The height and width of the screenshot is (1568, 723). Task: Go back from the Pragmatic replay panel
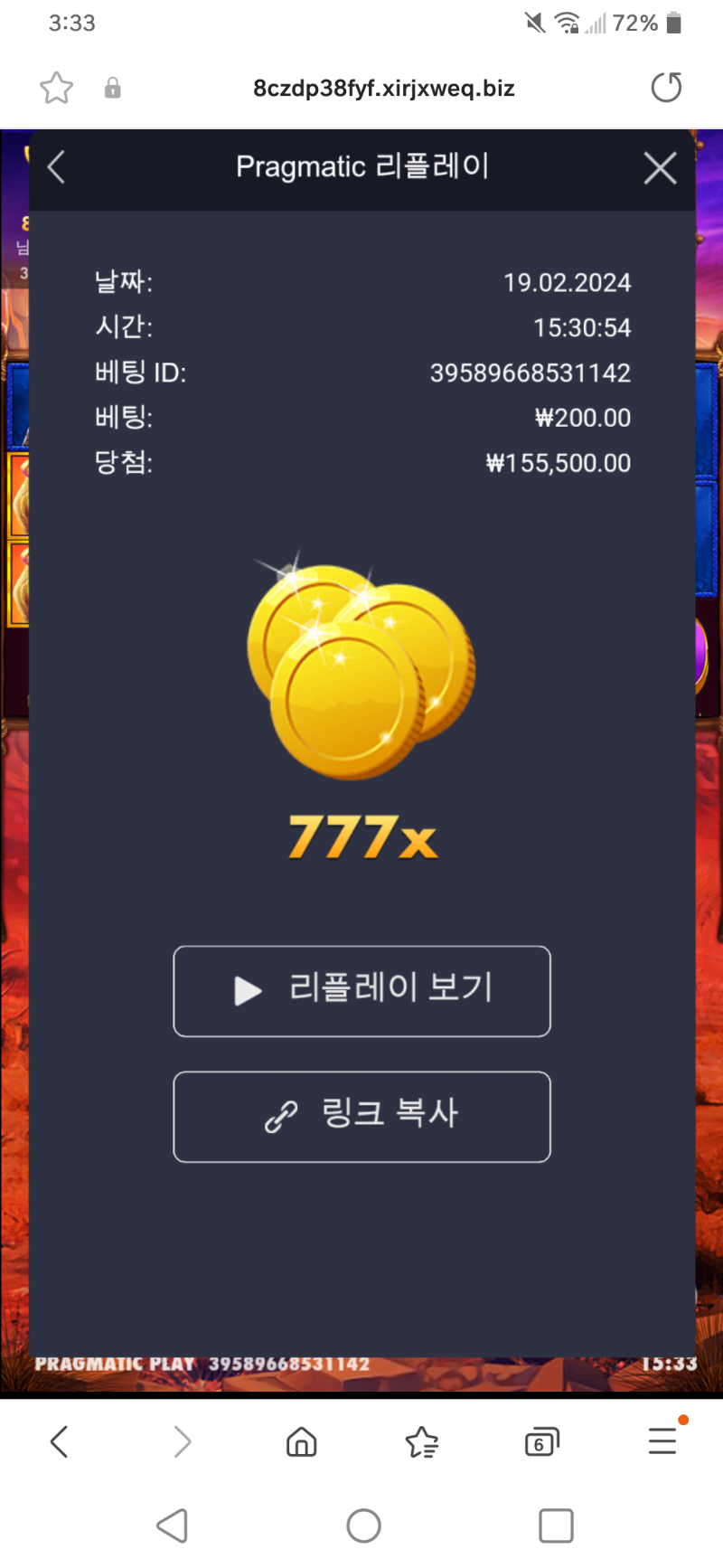56,167
